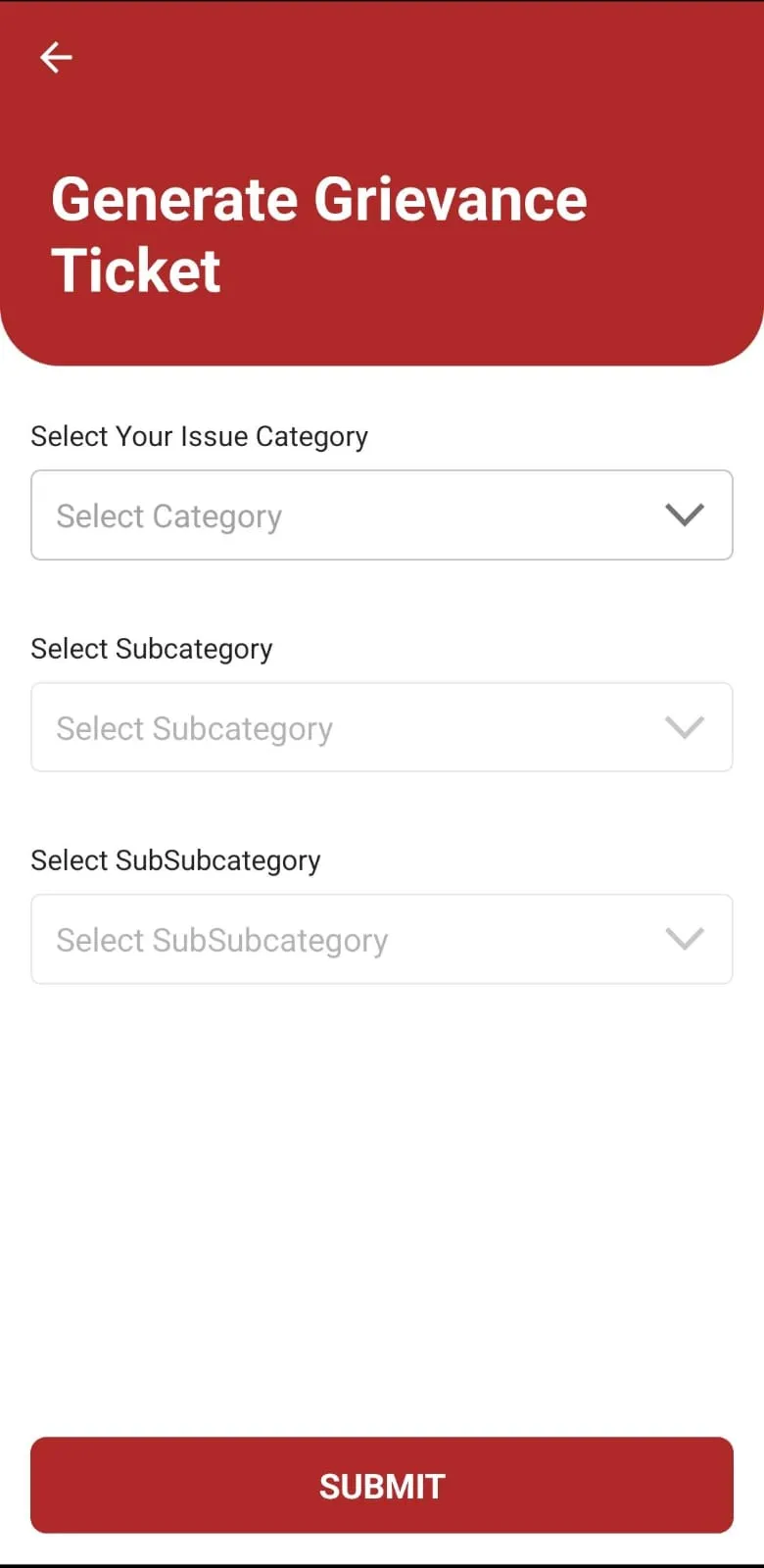
Task: Tap SUBMIT to file the grievance ticket
Action: (381, 1485)
